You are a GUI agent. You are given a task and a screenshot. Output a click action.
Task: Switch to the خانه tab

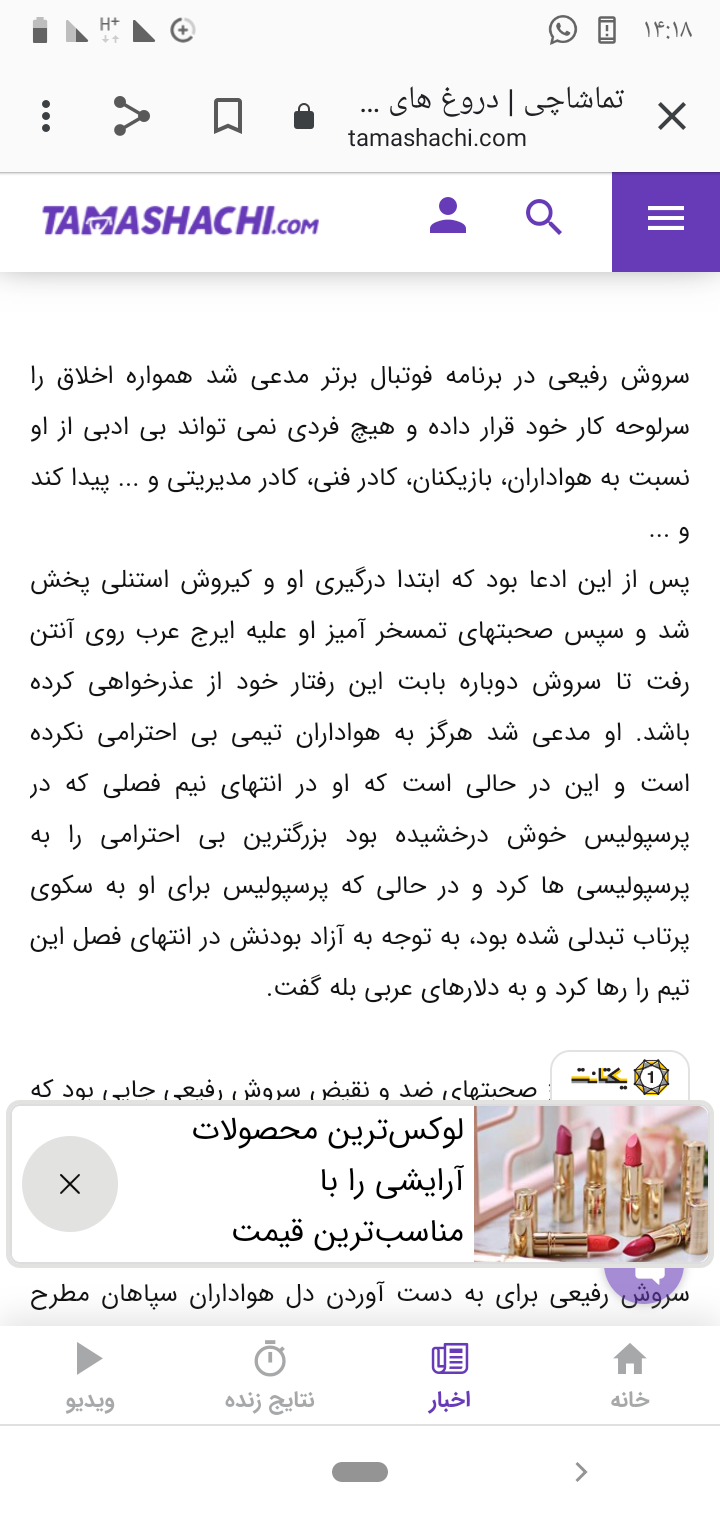630,1376
